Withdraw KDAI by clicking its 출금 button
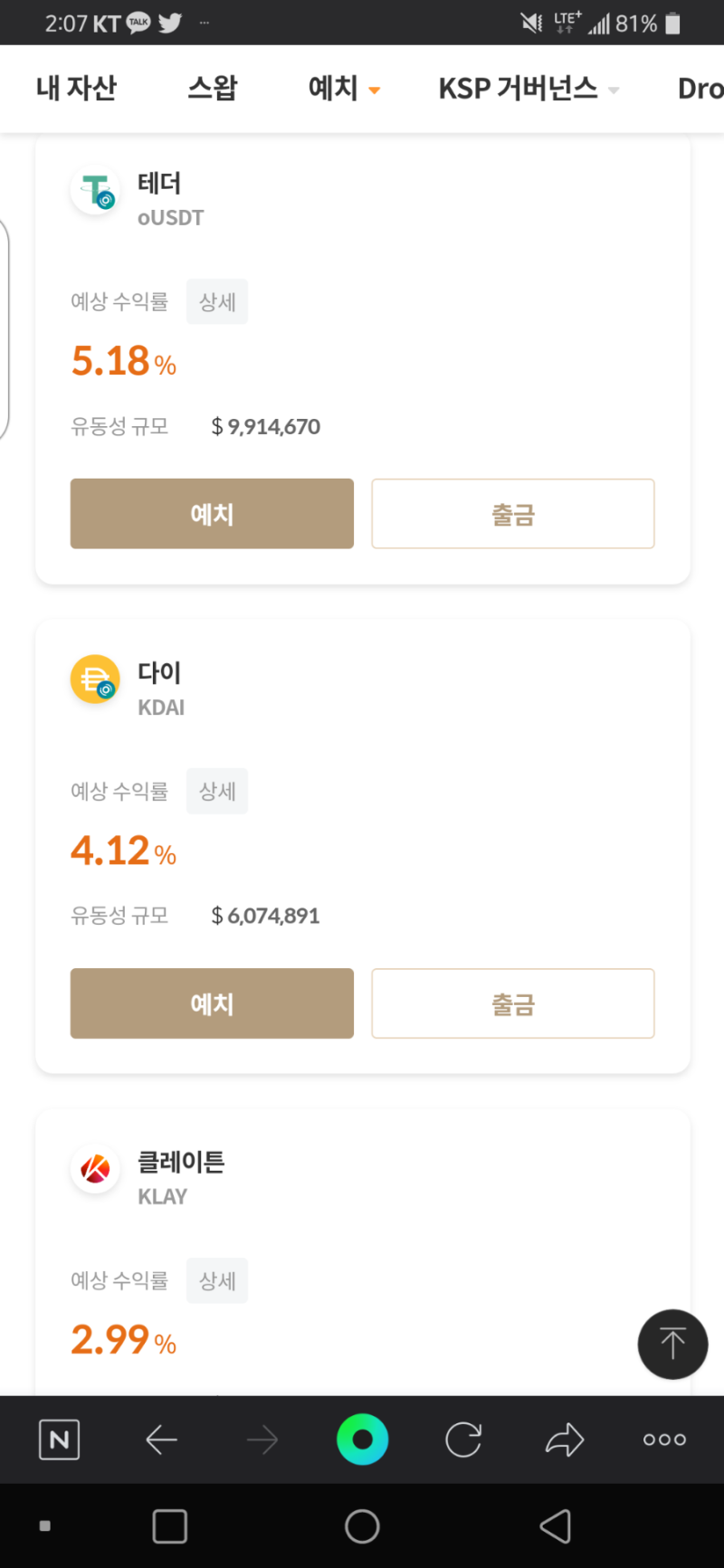Image resolution: width=724 pixels, height=1568 pixels. coord(513,1003)
